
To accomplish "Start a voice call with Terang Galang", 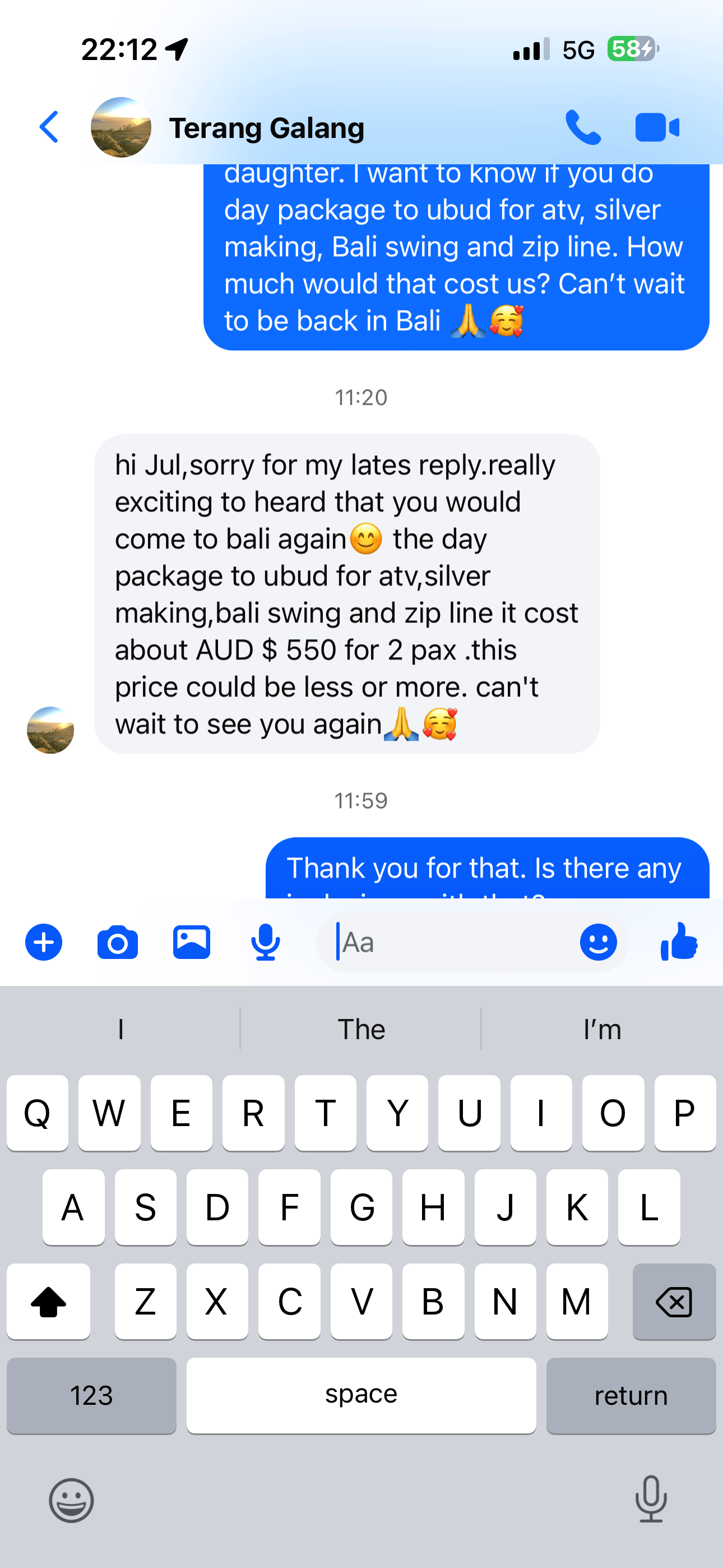I will pyautogui.click(x=583, y=127).
